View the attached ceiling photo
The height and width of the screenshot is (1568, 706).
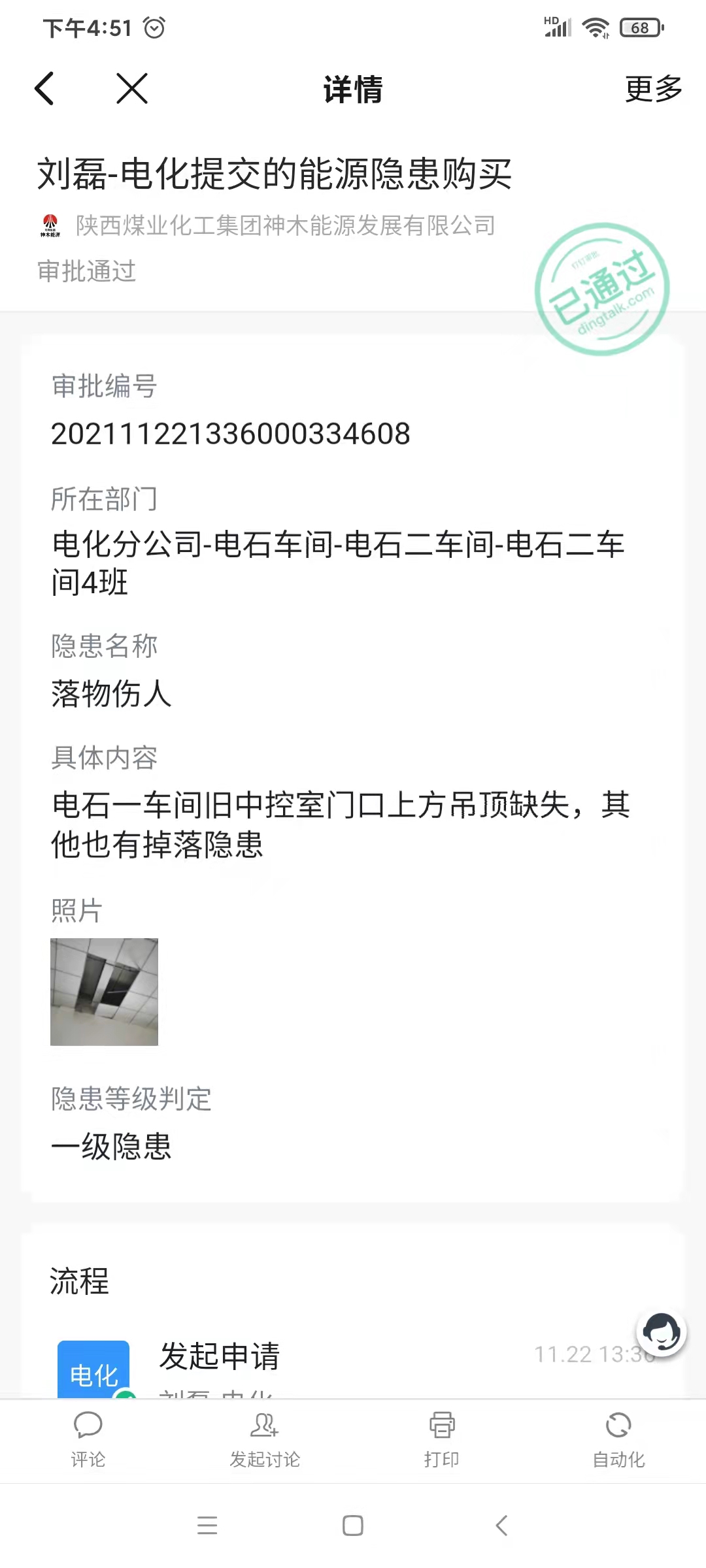point(105,992)
